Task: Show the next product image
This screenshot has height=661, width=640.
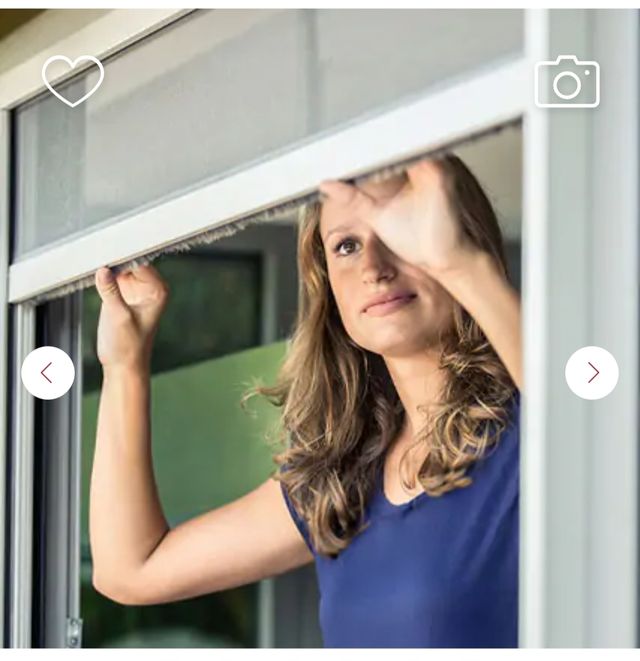Action: tap(592, 373)
